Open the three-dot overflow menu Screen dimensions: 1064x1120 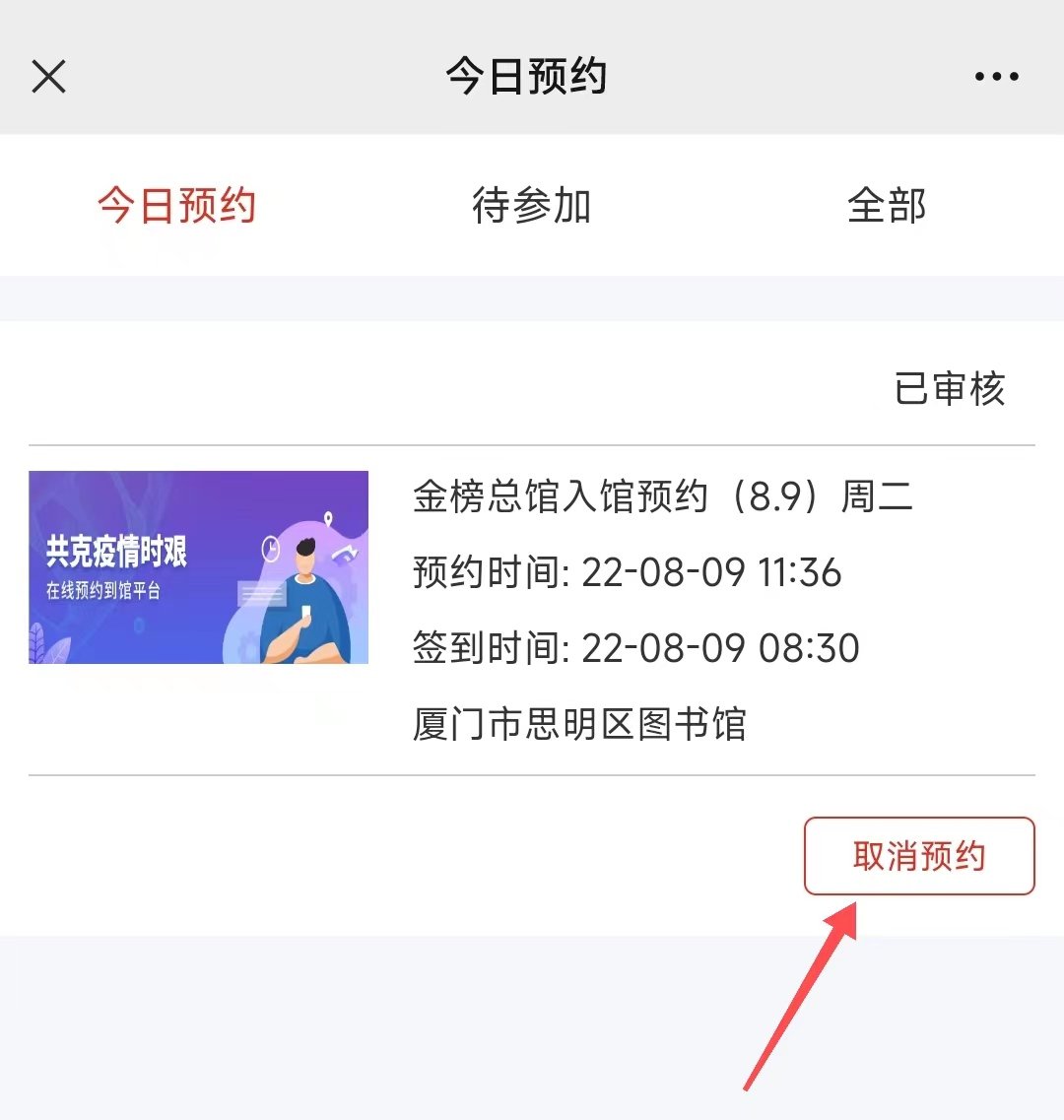[x=996, y=76]
